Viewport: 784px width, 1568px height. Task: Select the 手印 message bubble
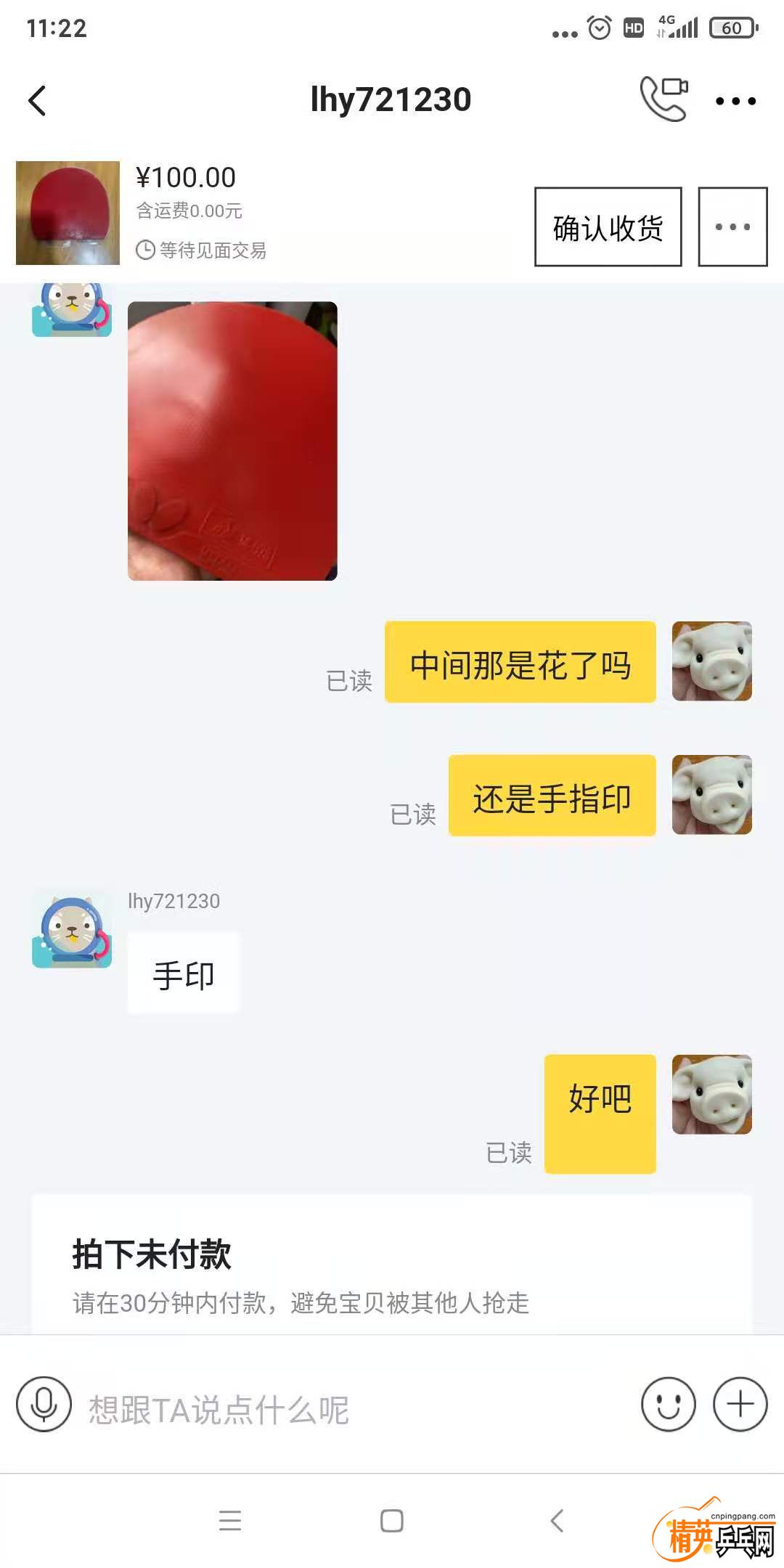point(182,974)
